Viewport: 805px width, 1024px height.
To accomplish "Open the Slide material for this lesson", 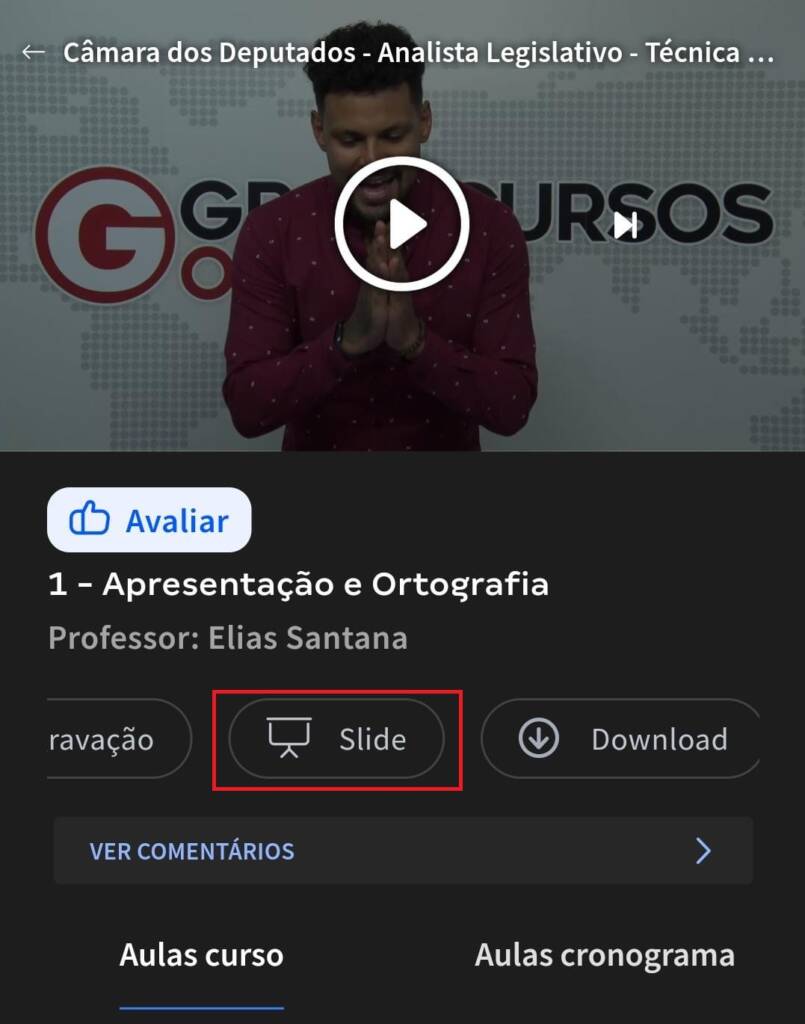I will [337, 739].
